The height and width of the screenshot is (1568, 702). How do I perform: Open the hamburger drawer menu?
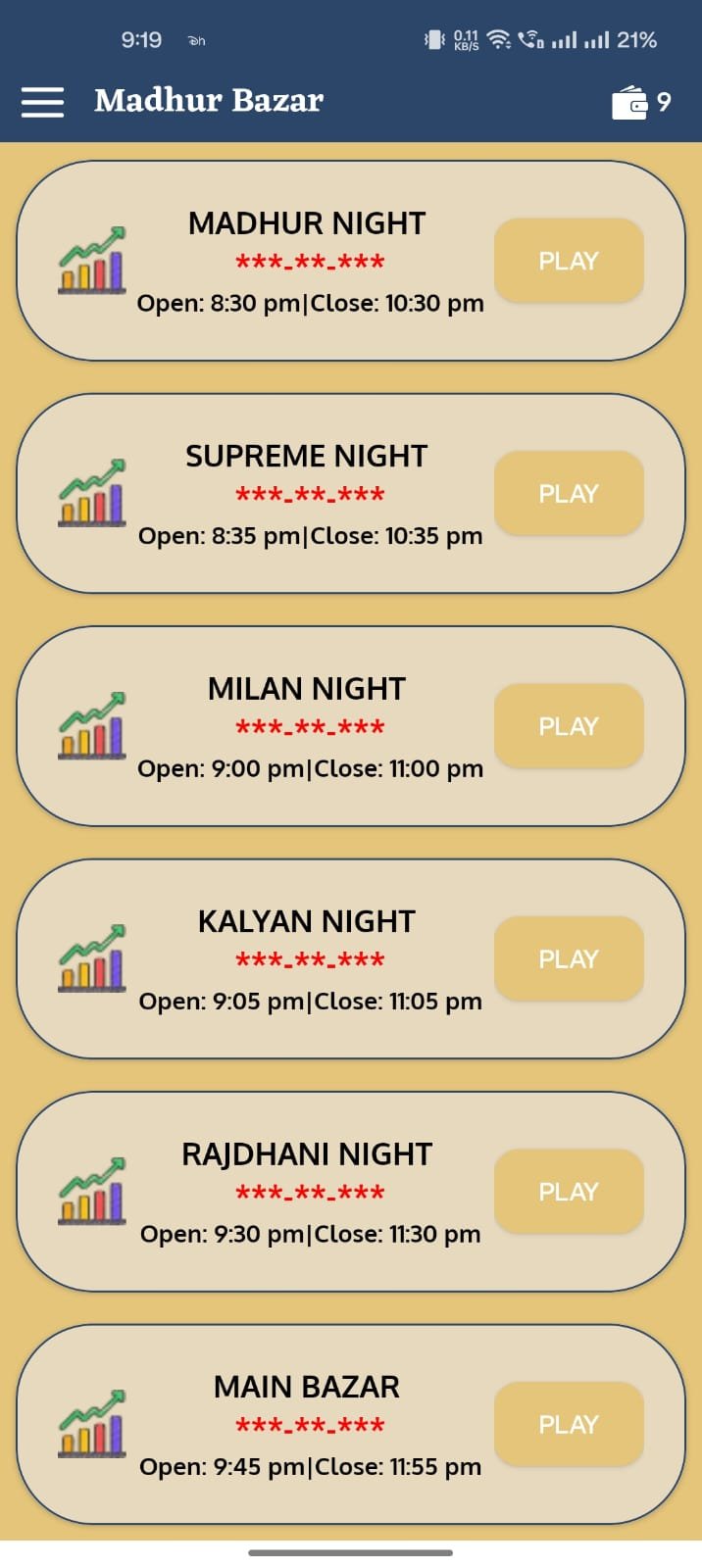[x=42, y=102]
